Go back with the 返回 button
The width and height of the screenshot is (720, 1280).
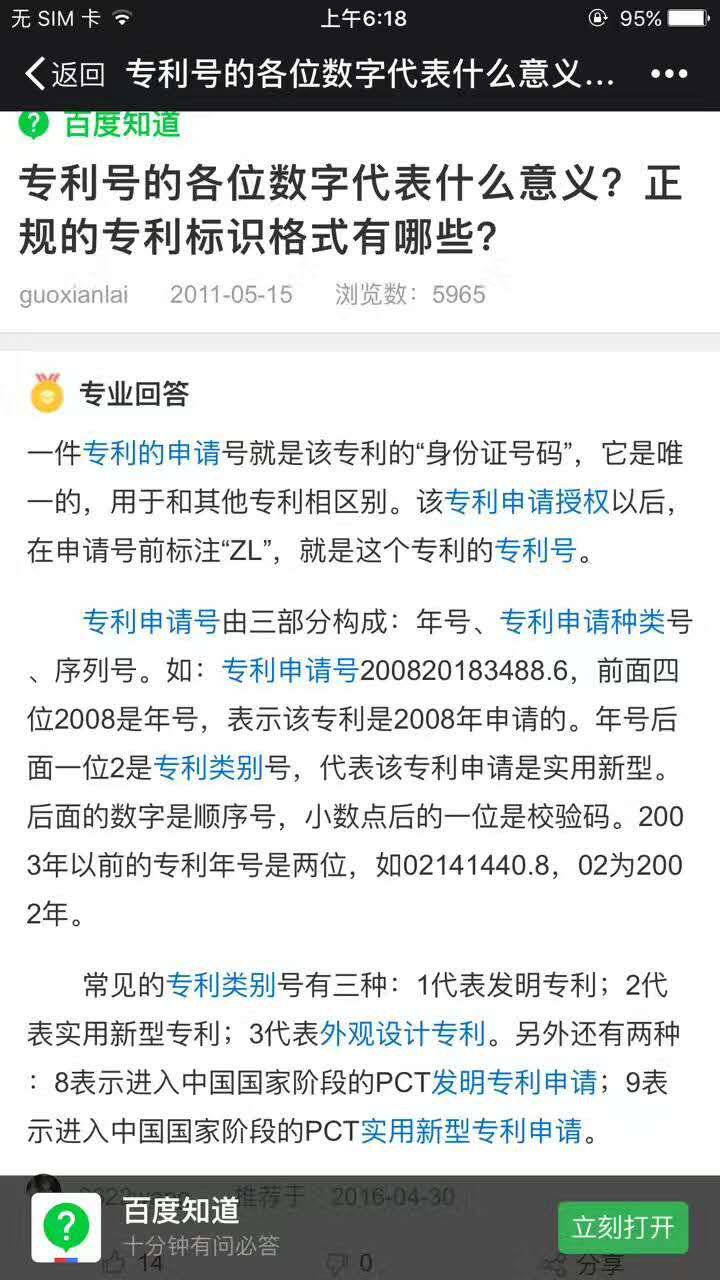pos(65,74)
